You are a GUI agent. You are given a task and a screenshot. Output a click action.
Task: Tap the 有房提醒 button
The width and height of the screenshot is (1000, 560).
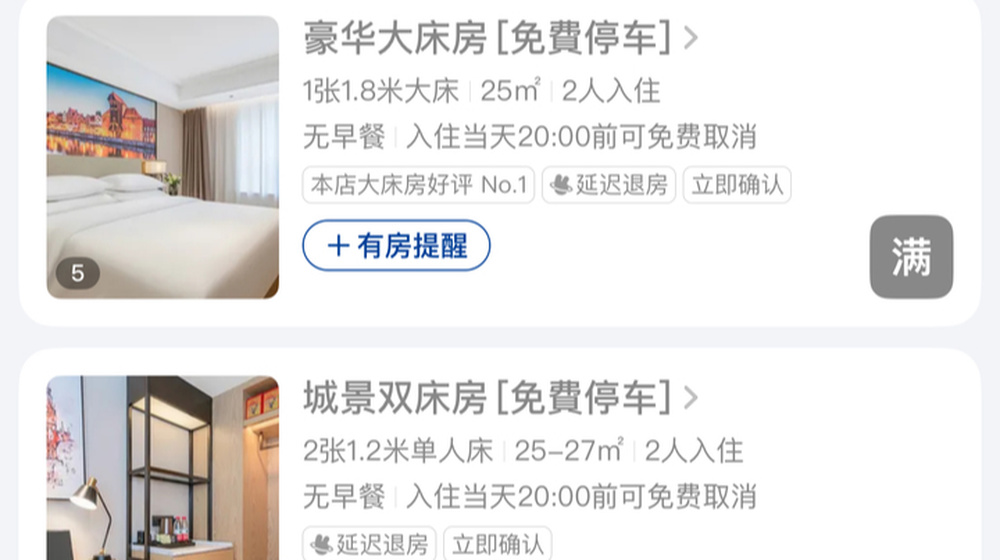(397, 246)
